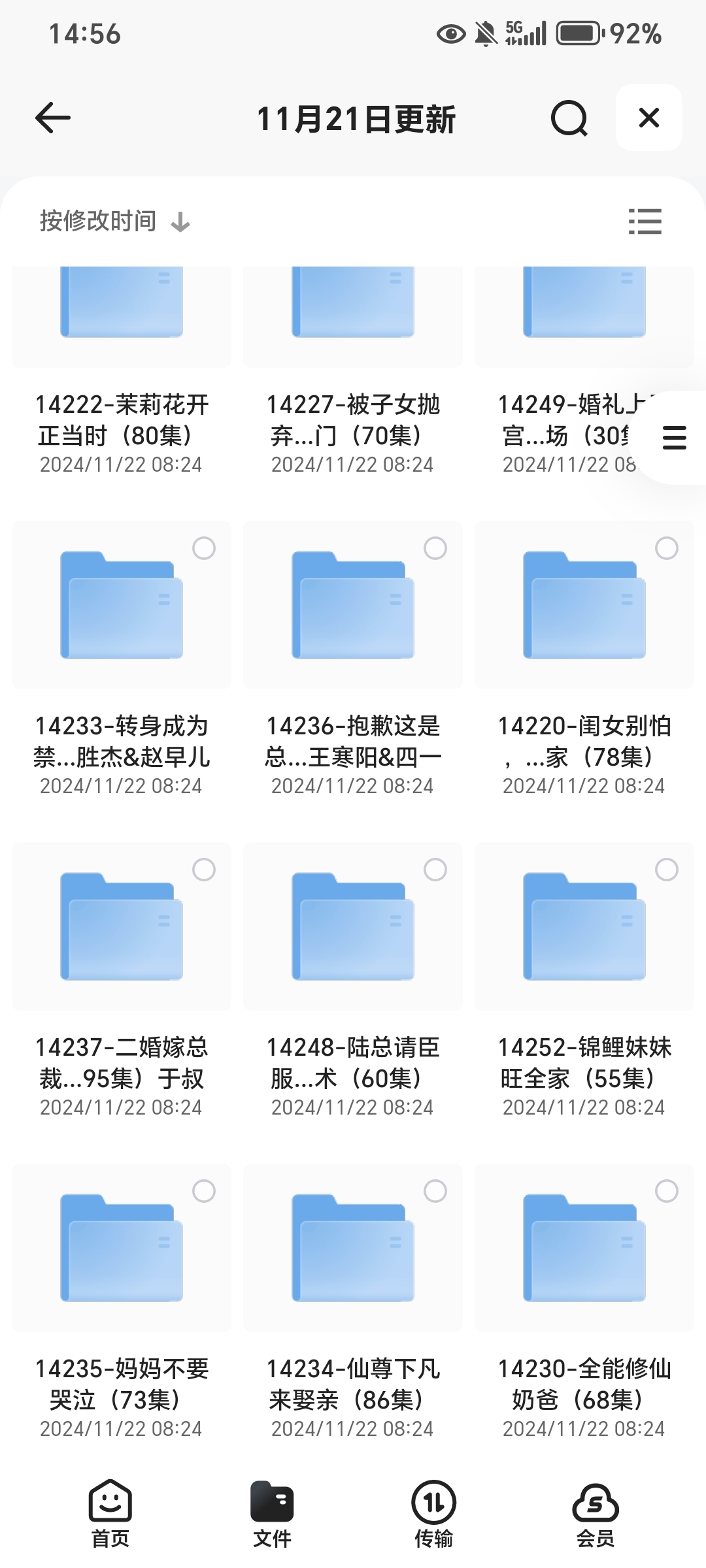
Task: Open folder 14233-转身成为禁
Action: coord(122,660)
